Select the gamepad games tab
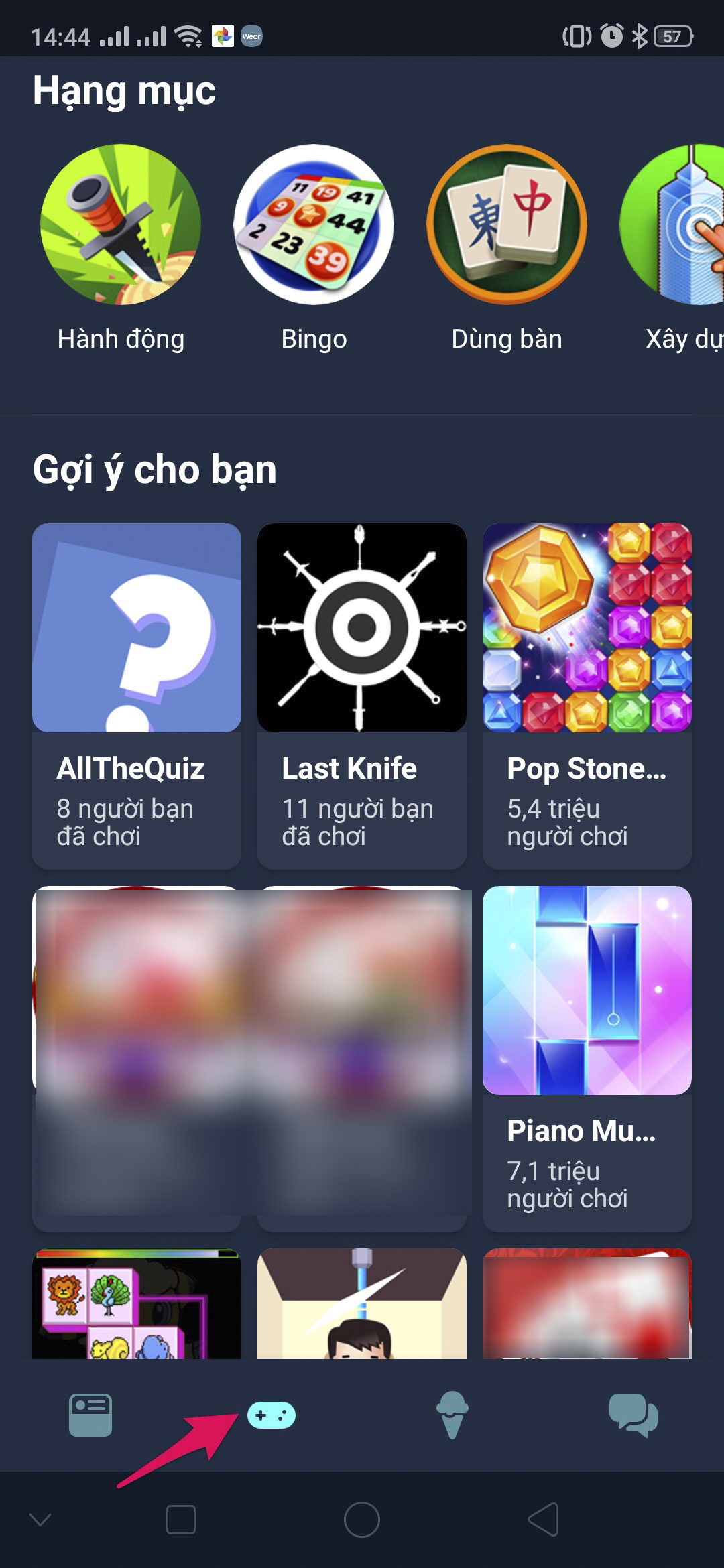Image resolution: width=724 pixels, height=1568 pixels. tap(271, 1415)
